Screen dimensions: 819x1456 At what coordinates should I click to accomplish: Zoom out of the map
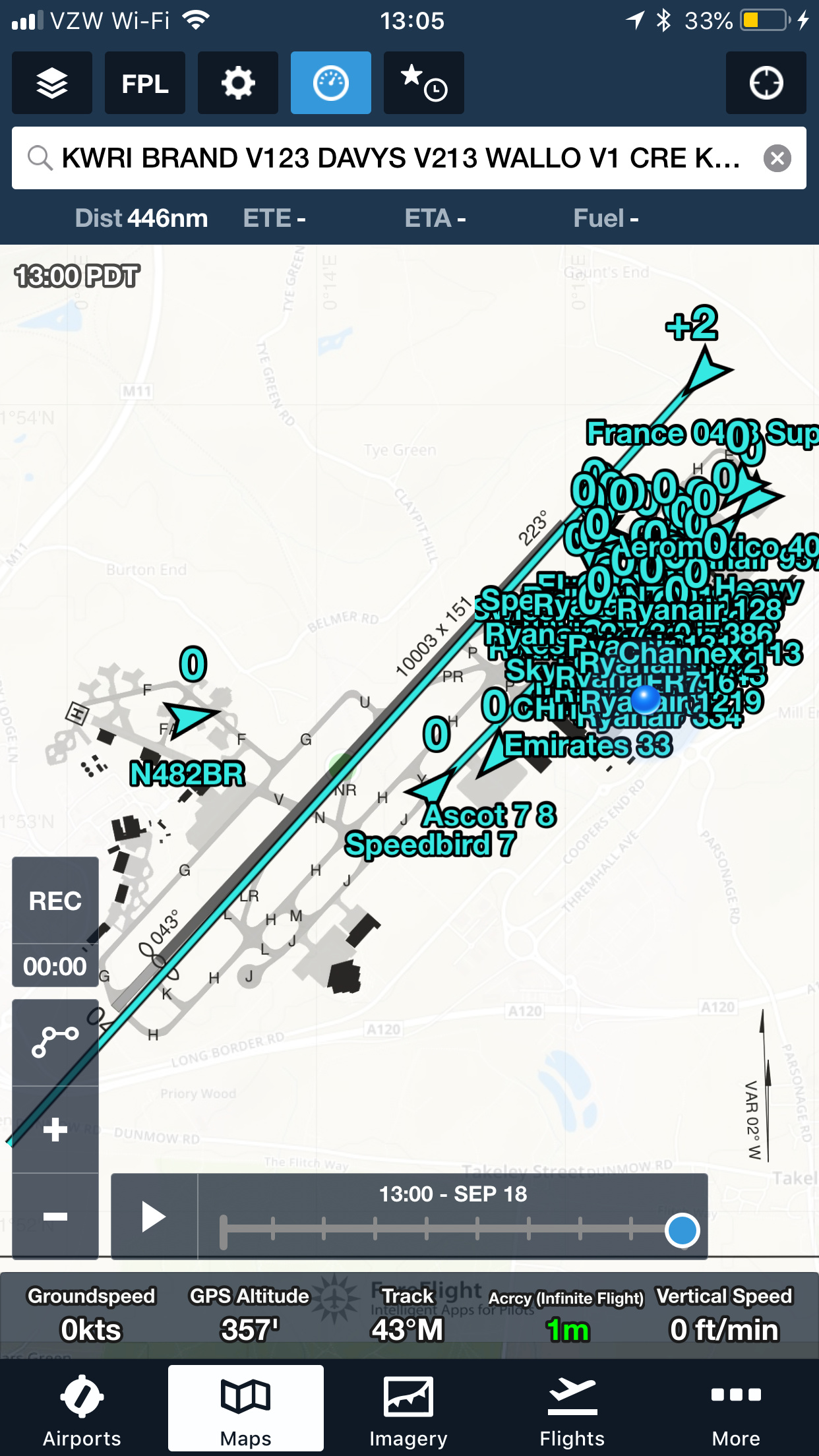55,1217
